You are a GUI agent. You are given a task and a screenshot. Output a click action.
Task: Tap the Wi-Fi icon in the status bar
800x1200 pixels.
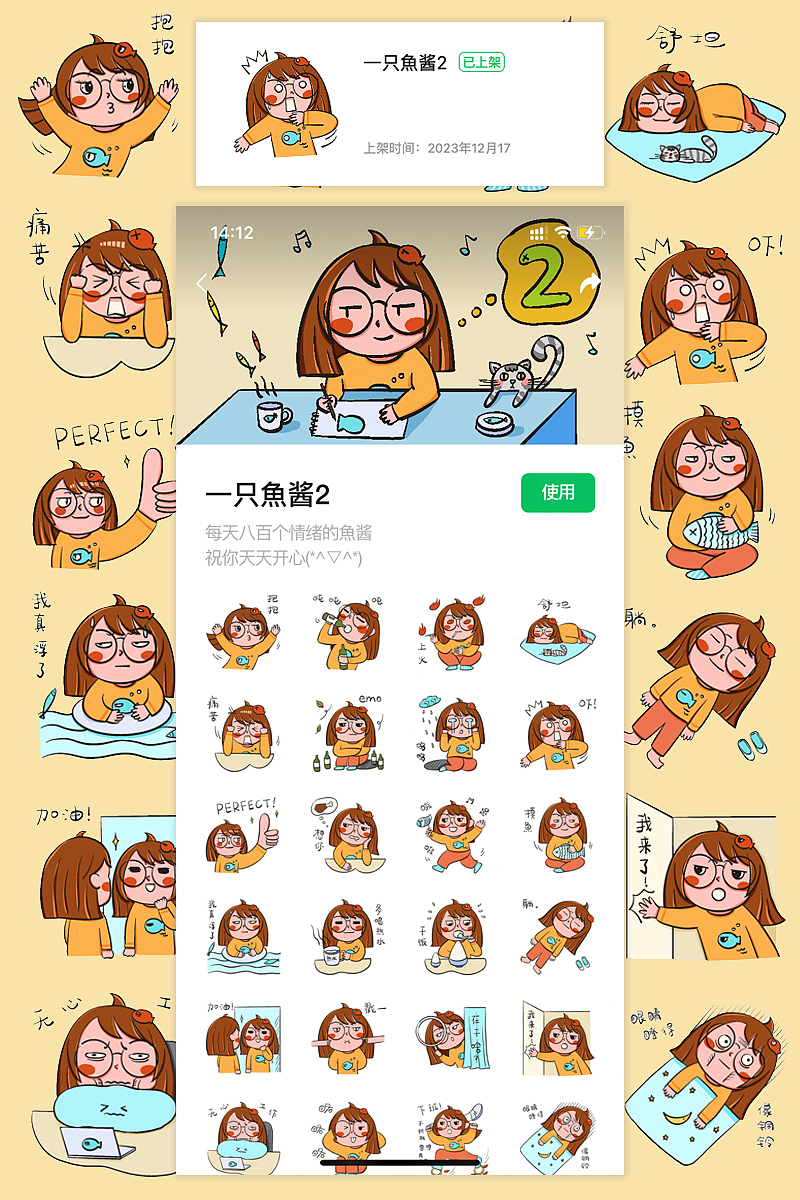coord(562,231)
